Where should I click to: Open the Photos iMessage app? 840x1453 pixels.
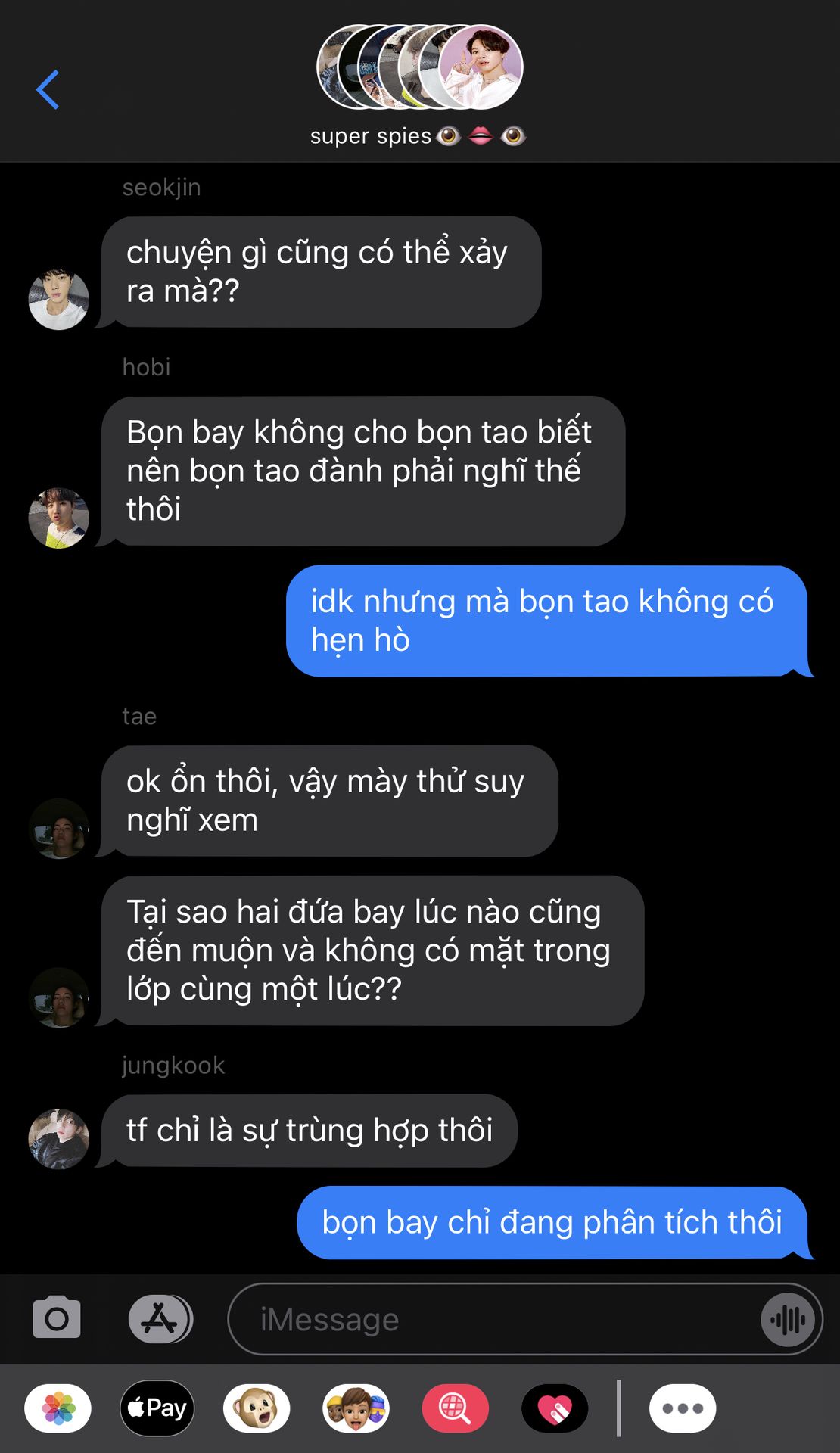coord(58,1408)
